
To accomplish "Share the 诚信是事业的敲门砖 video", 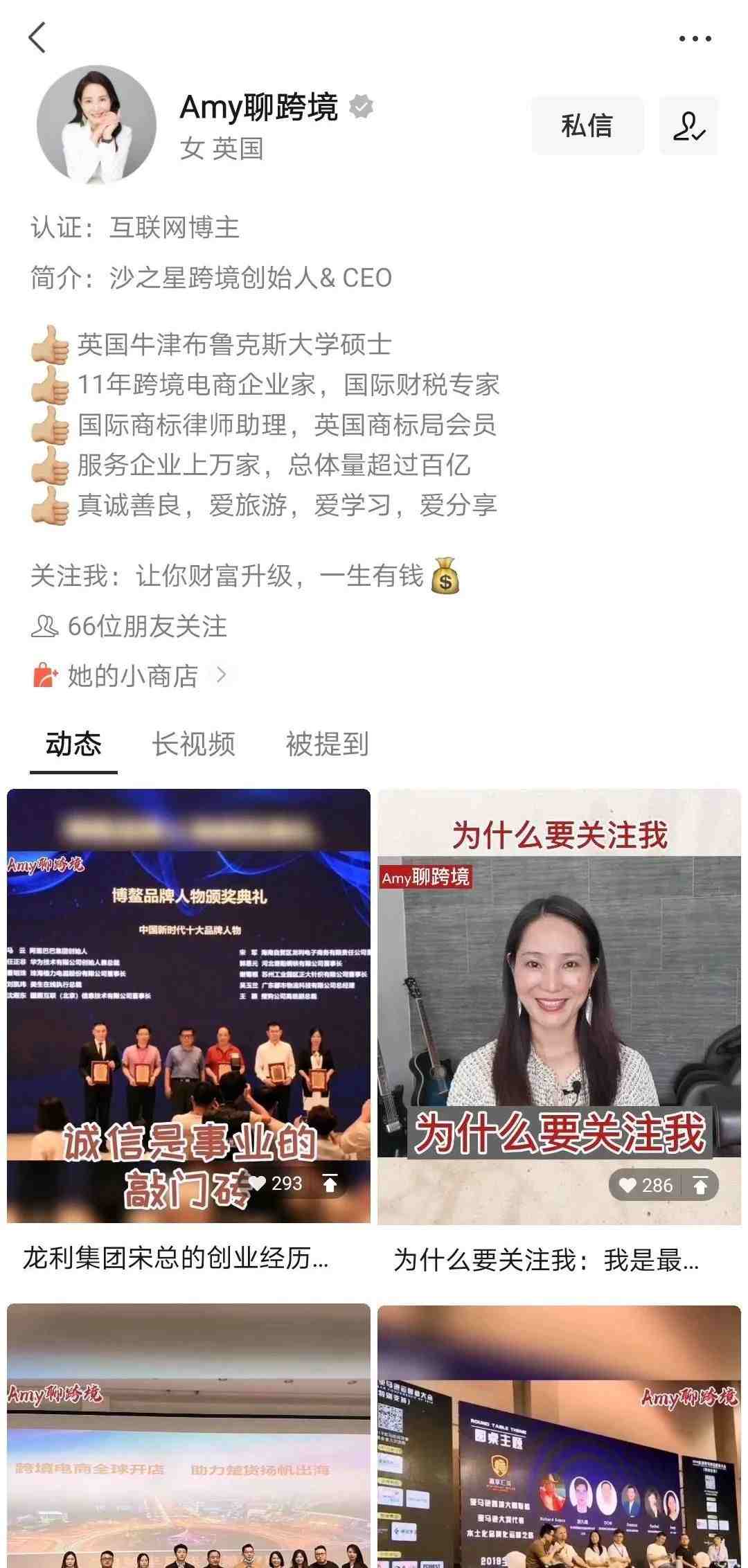I will 330,1184.
